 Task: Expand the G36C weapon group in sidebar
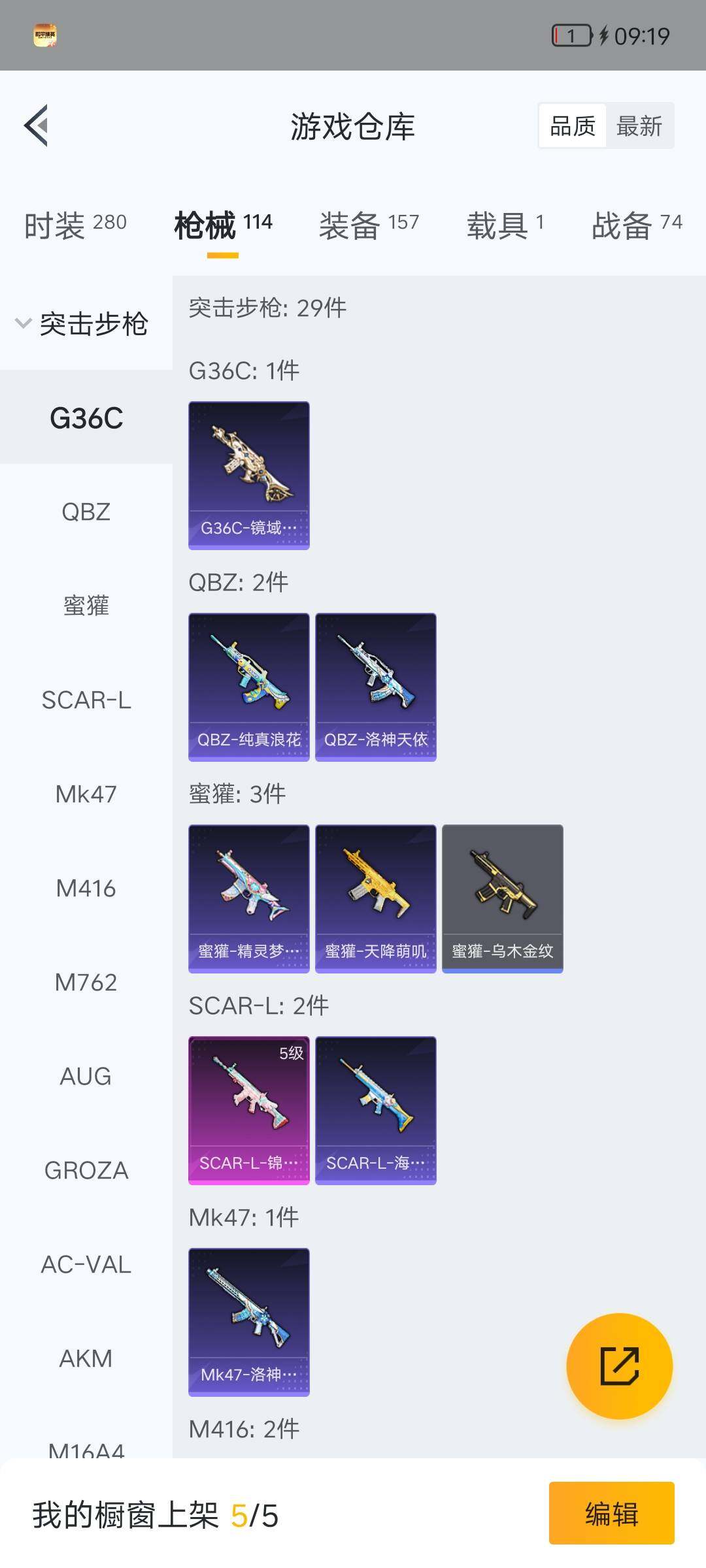click(86, 420)
